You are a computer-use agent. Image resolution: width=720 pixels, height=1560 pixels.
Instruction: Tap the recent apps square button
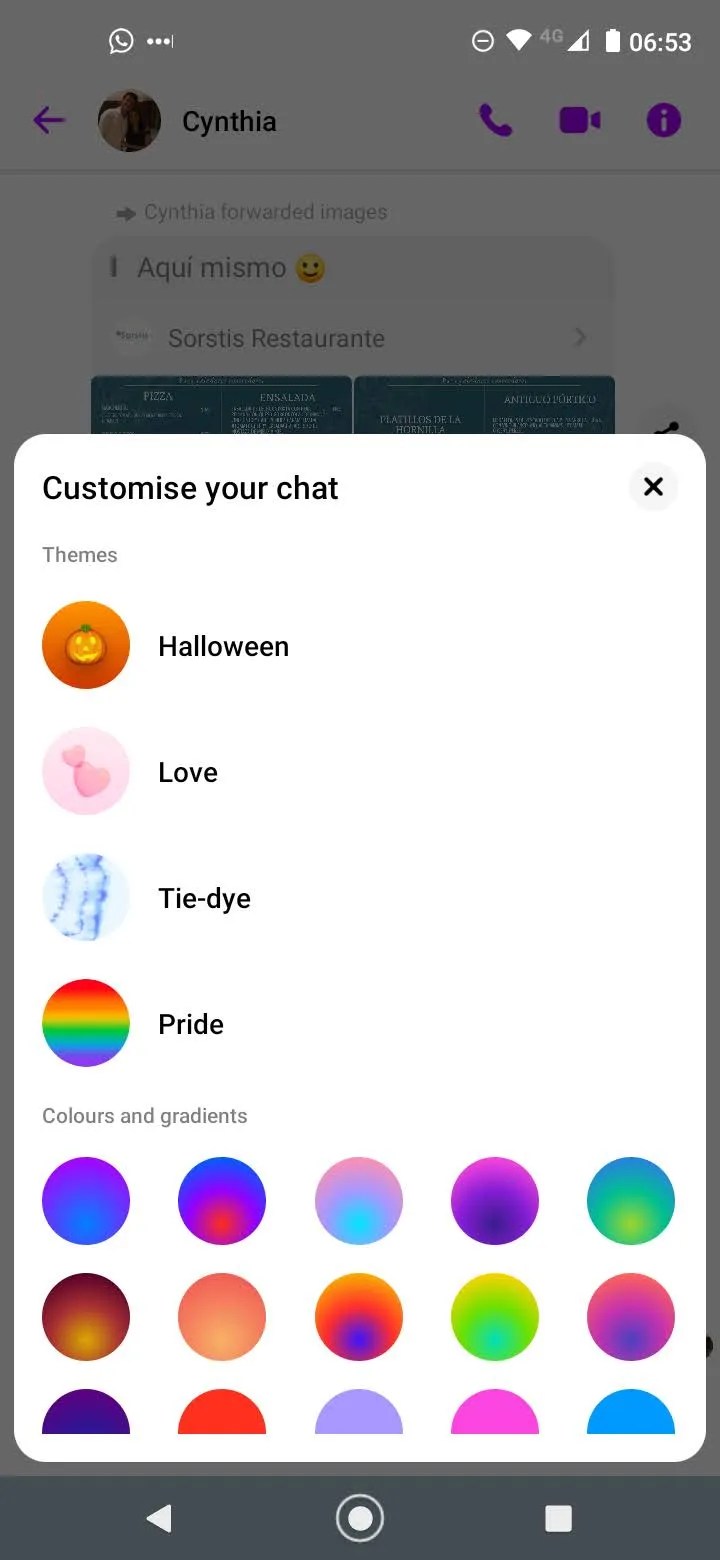559,1517
